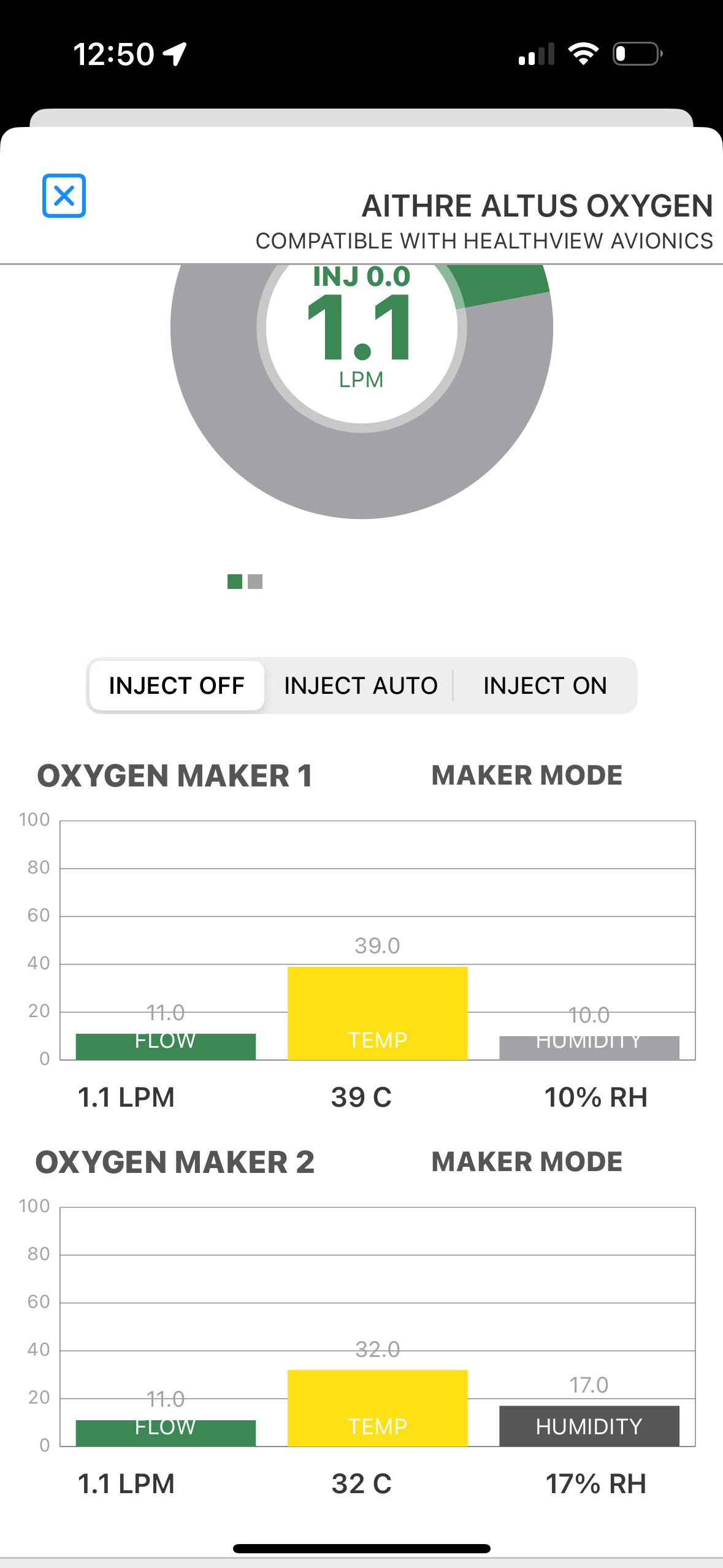723x1568 pixels.
Task: Switch to INJECT ON mode
Action: pos(545,685)
